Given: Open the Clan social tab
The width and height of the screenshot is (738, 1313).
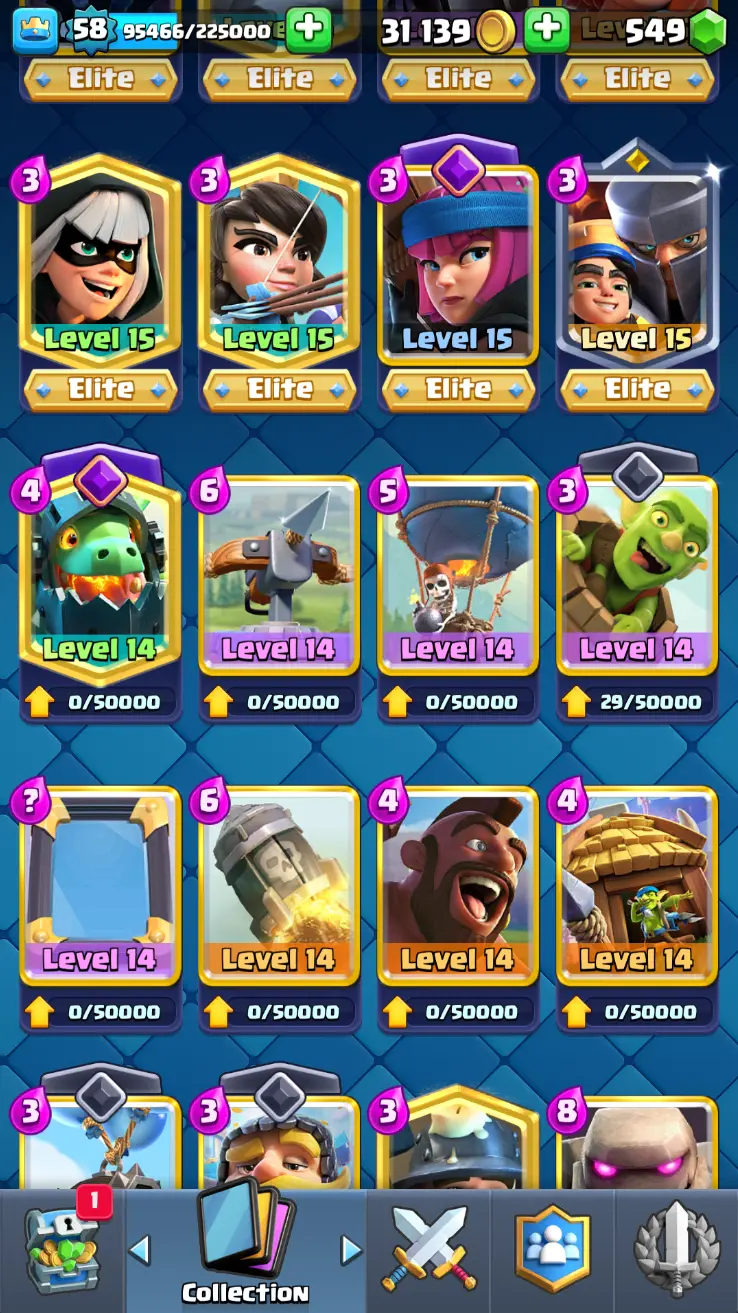Looking at the screenshot, I should coord(552,1250).
